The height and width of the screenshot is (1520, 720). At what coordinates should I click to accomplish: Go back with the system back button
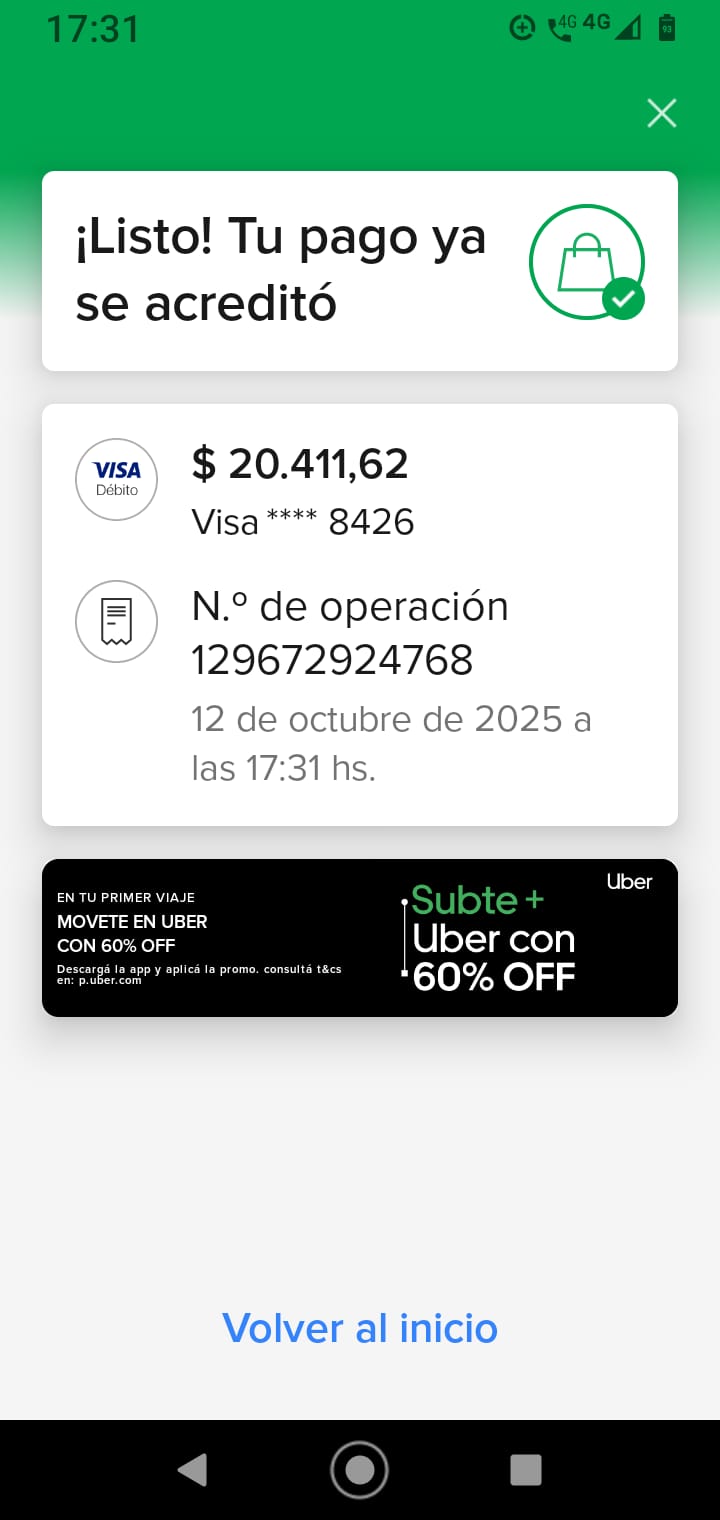[x=192, y=1470]
